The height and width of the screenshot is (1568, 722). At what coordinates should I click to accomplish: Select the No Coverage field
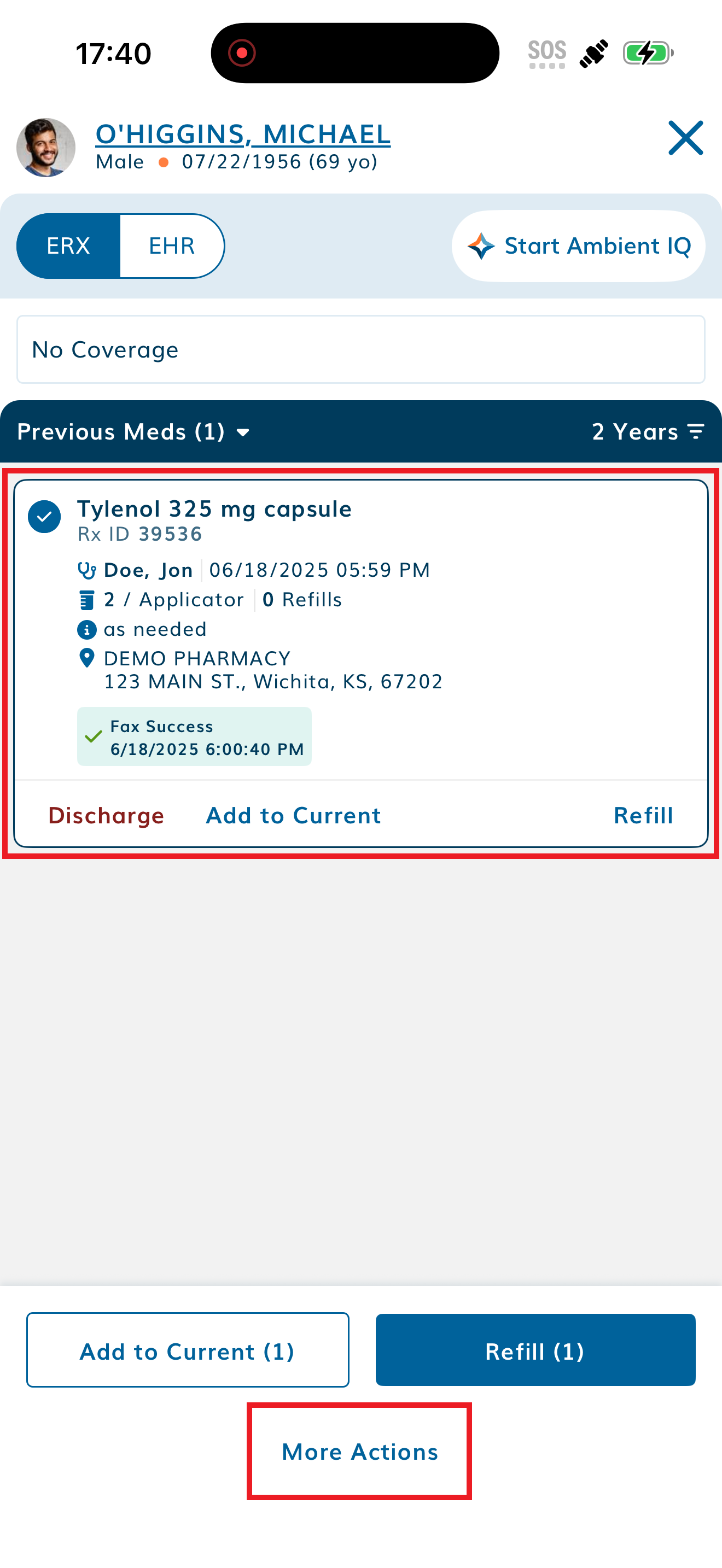(360, 349)
